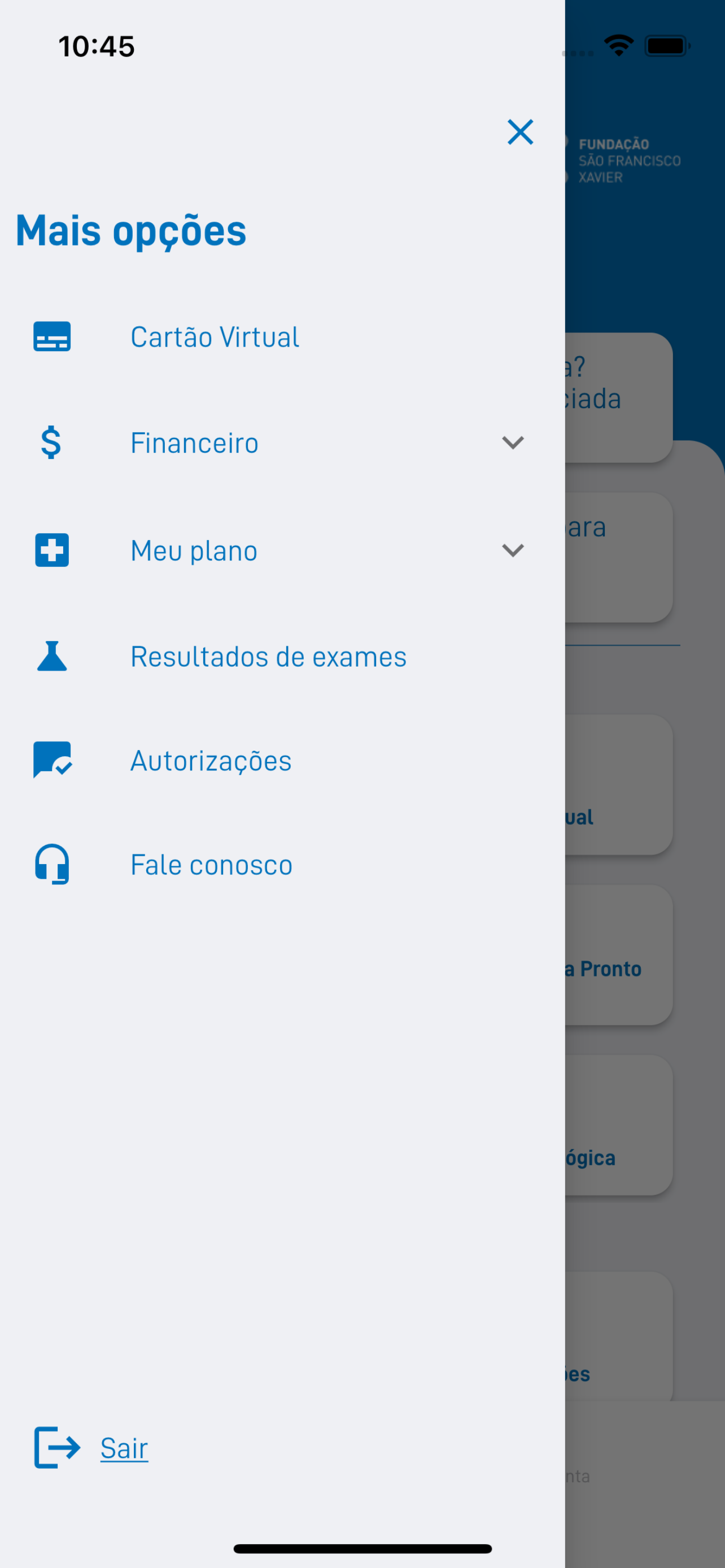Expand the Financeiro section
The height and width of the screenshot is (1568, 725).
coord(282,443)
